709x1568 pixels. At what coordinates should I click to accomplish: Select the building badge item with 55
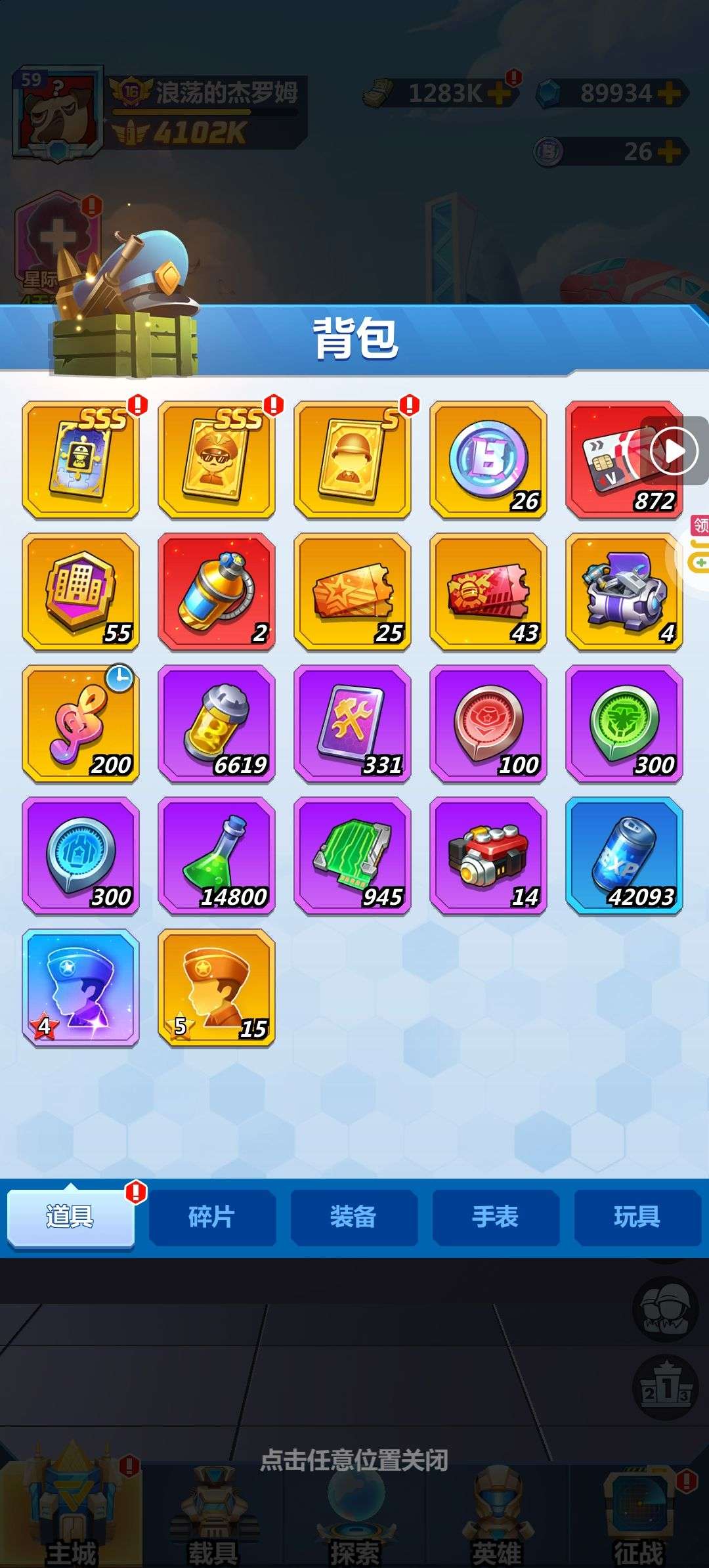tap(81, 592)
